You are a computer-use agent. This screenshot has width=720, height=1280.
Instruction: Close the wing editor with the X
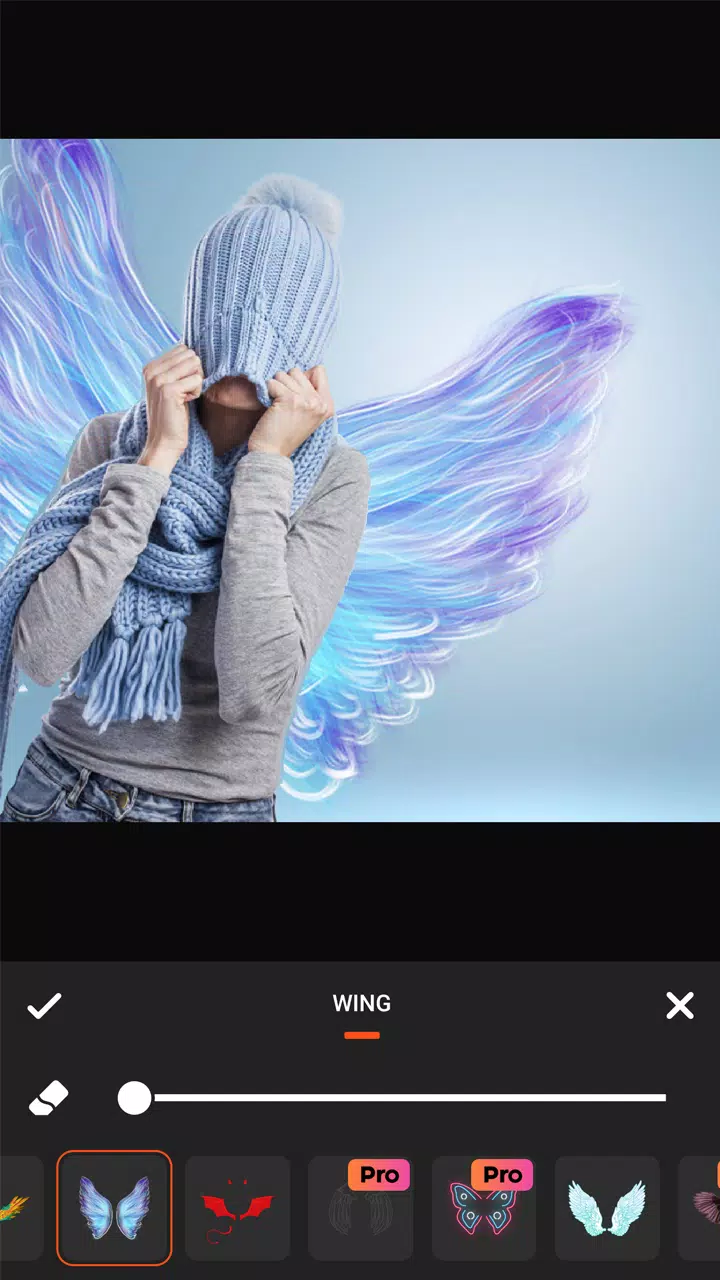pos(680,1006)
